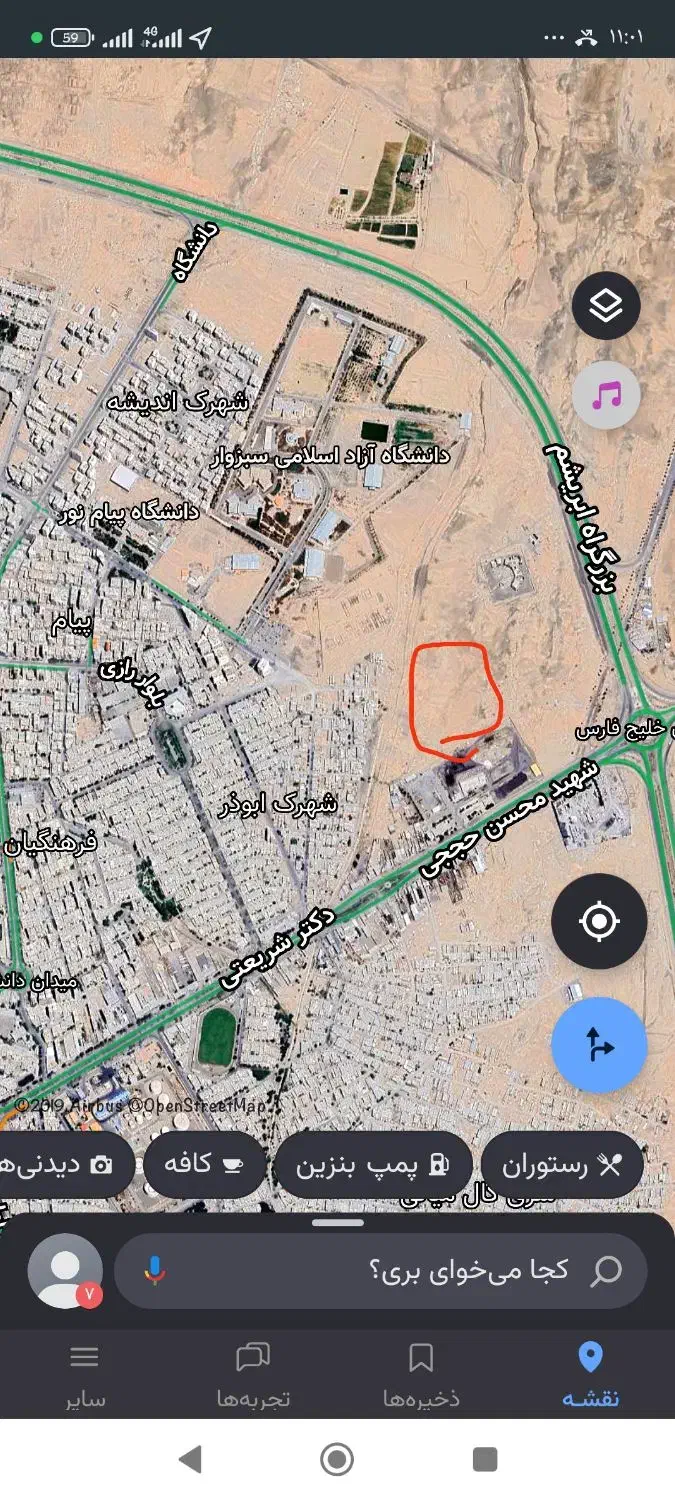Select the پمپ بنزین chip
This screenshot has width=675, height=1500.
pos(373,1165)
